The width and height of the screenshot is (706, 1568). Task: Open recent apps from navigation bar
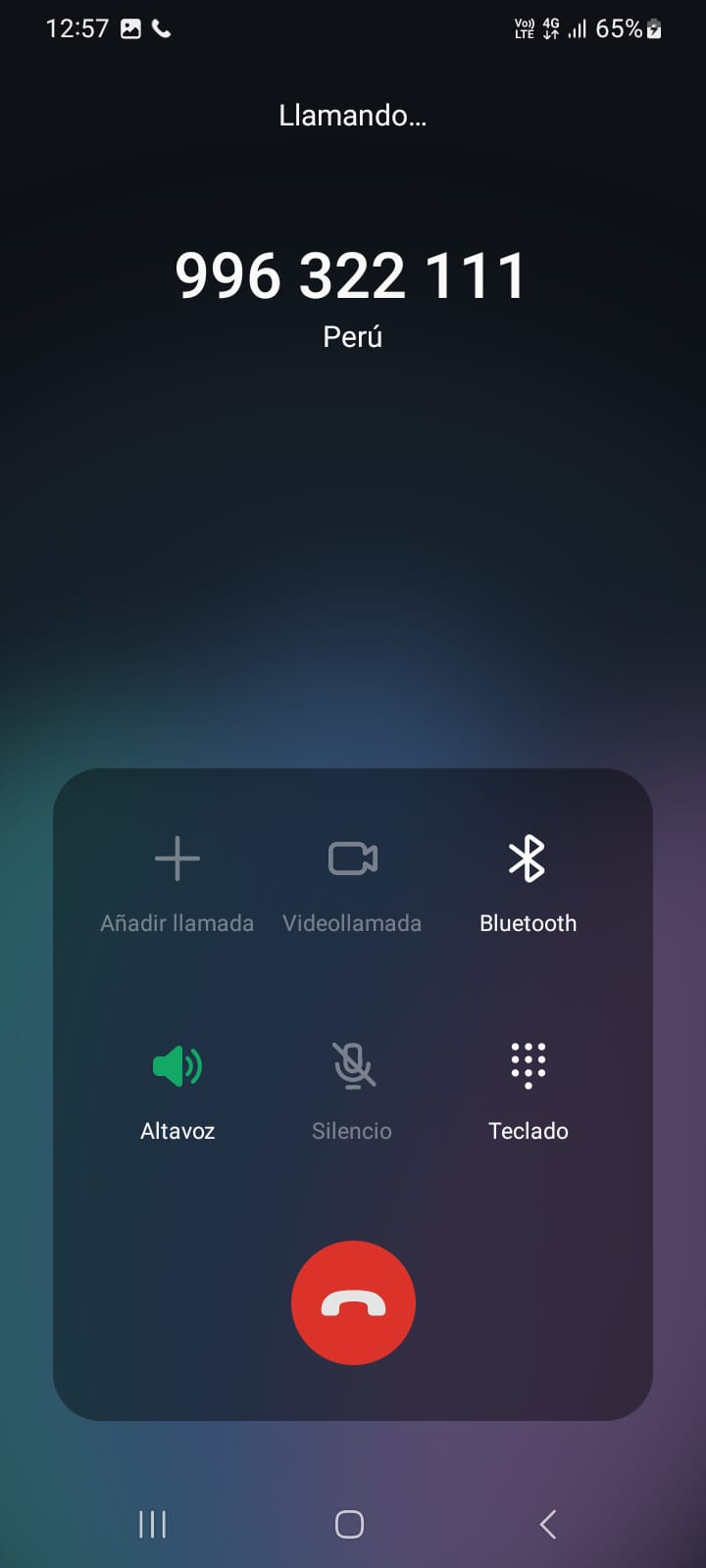tap(153, 1524)
